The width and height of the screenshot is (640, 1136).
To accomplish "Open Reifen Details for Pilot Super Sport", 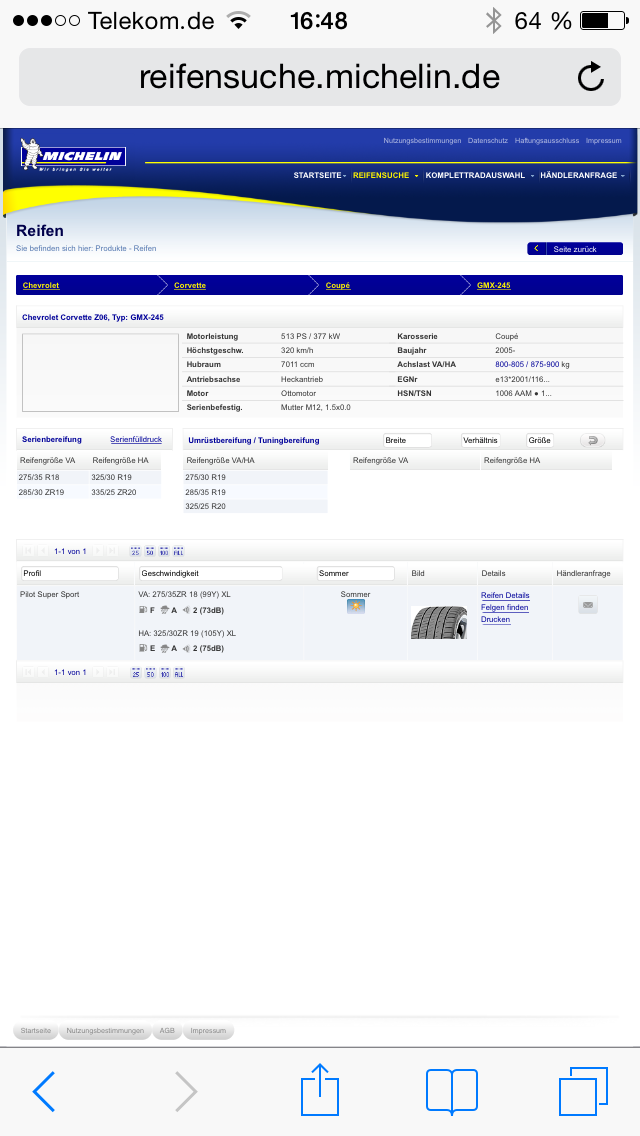I will (505, 596).
